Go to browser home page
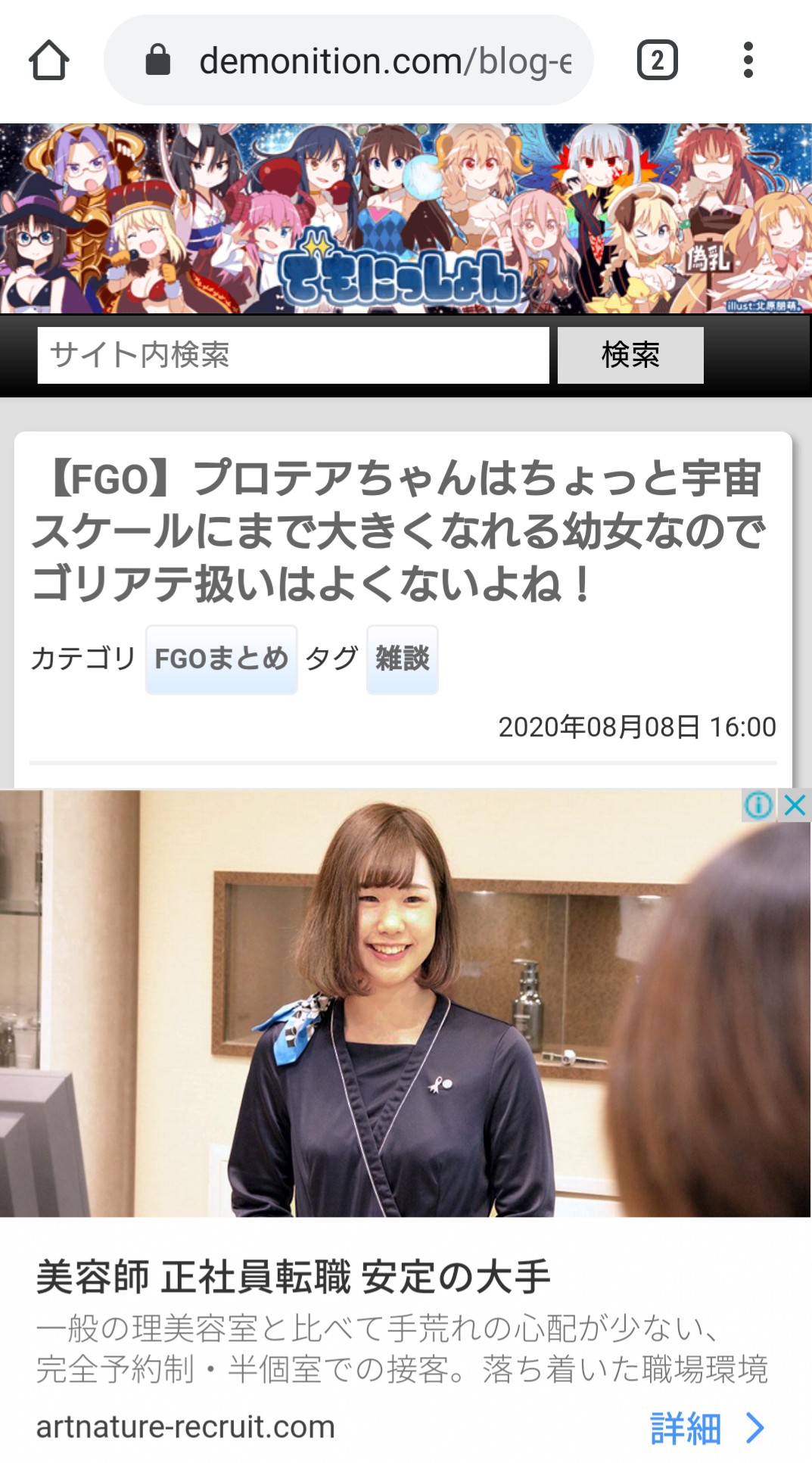812x1463 pixels. point(49,61)
